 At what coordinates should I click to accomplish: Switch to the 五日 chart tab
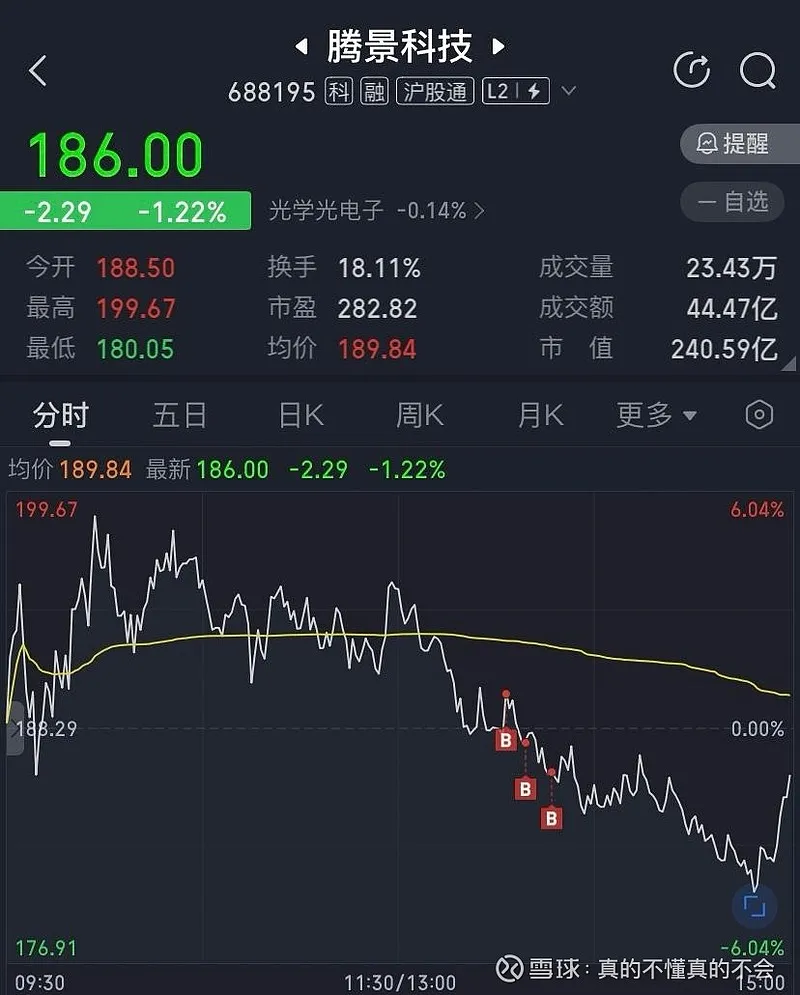point(180,415)
